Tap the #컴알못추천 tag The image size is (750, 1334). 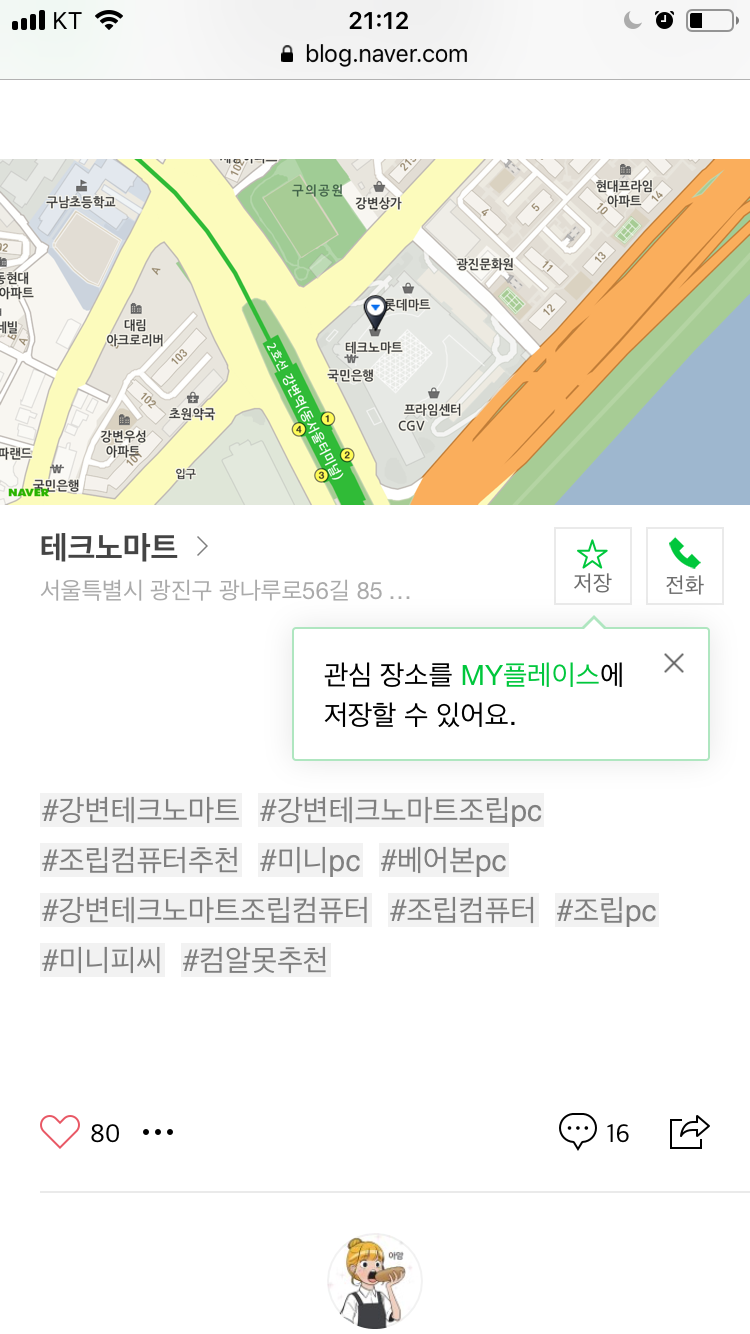coord(255,960)
